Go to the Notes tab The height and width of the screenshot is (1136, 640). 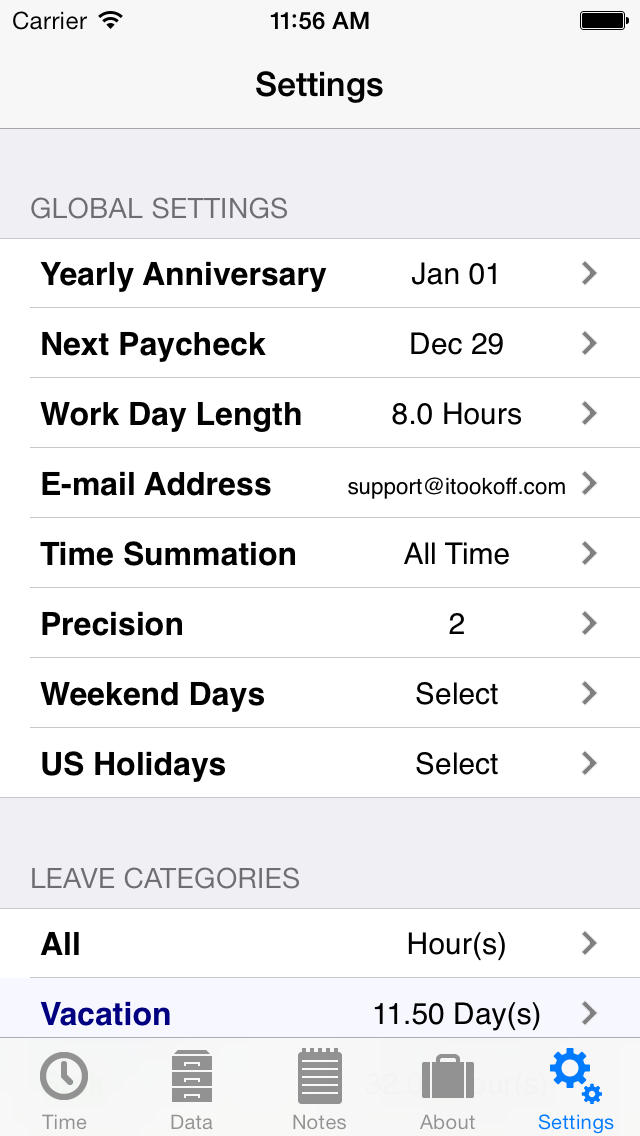(320, 1088)
